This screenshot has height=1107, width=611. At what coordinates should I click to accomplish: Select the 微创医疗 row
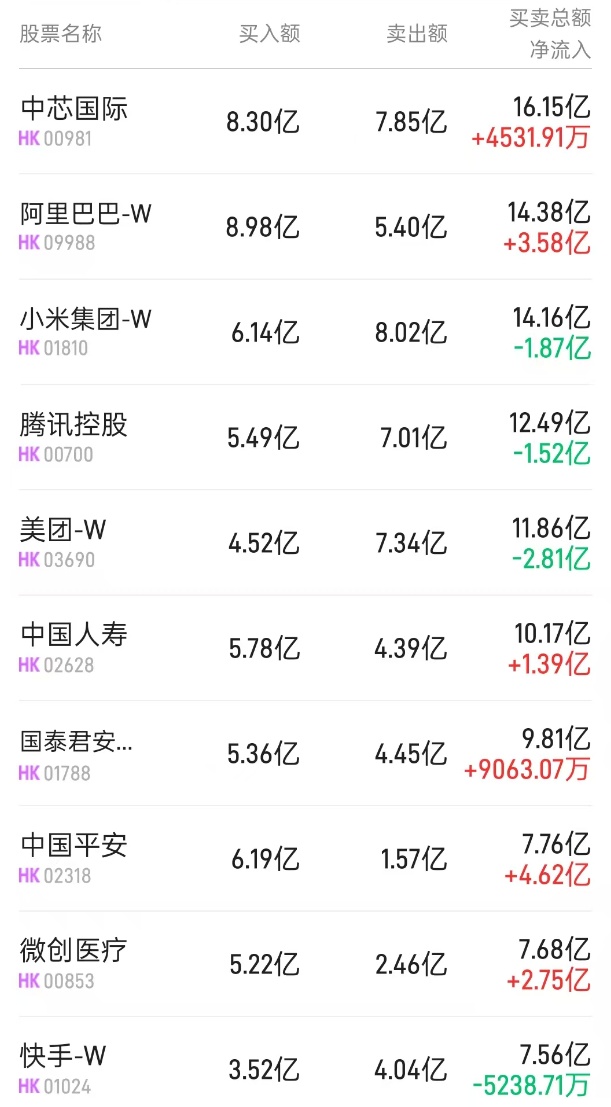click(74, 951)
